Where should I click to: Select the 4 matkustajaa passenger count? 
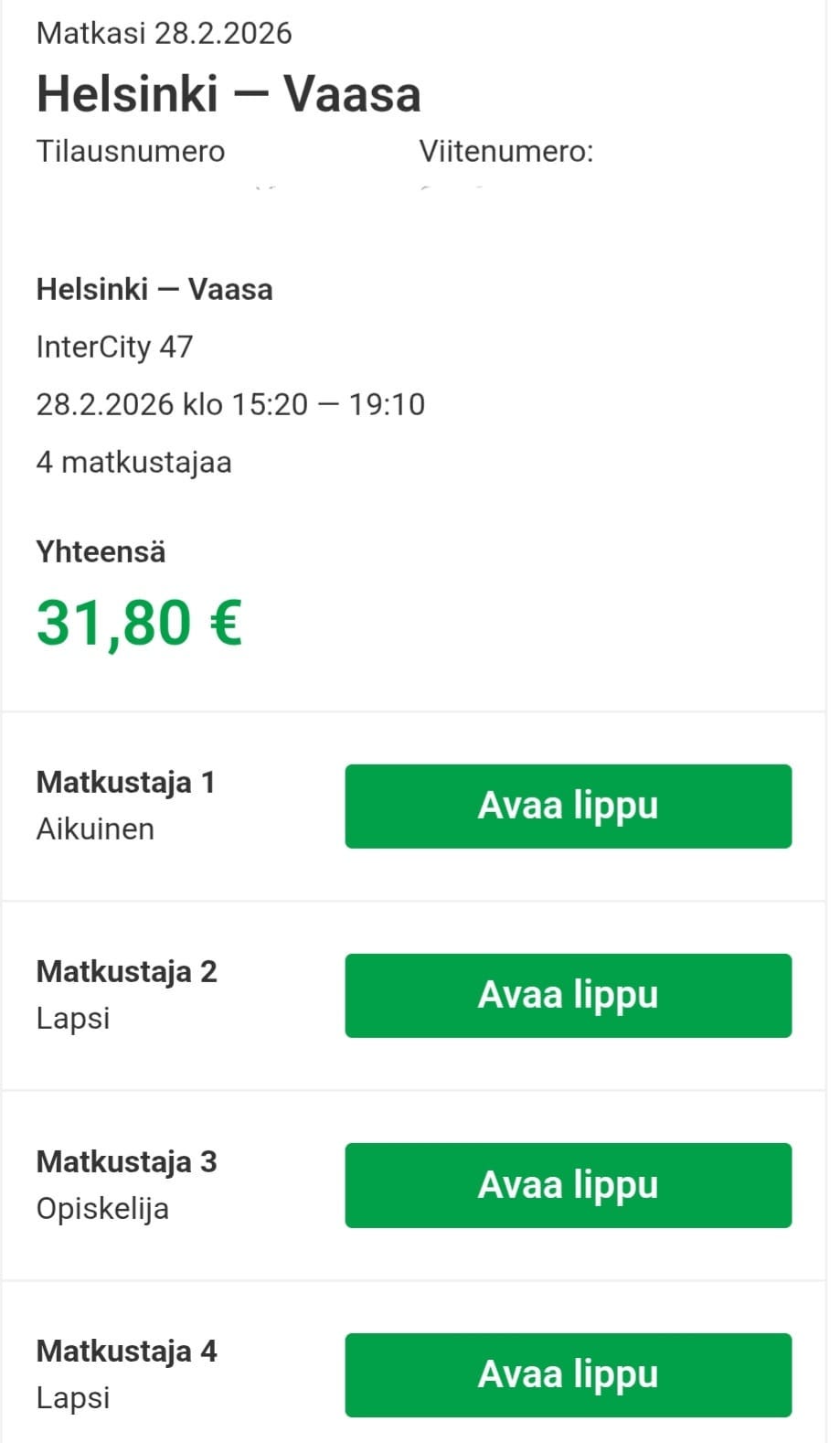coord(133,462)
